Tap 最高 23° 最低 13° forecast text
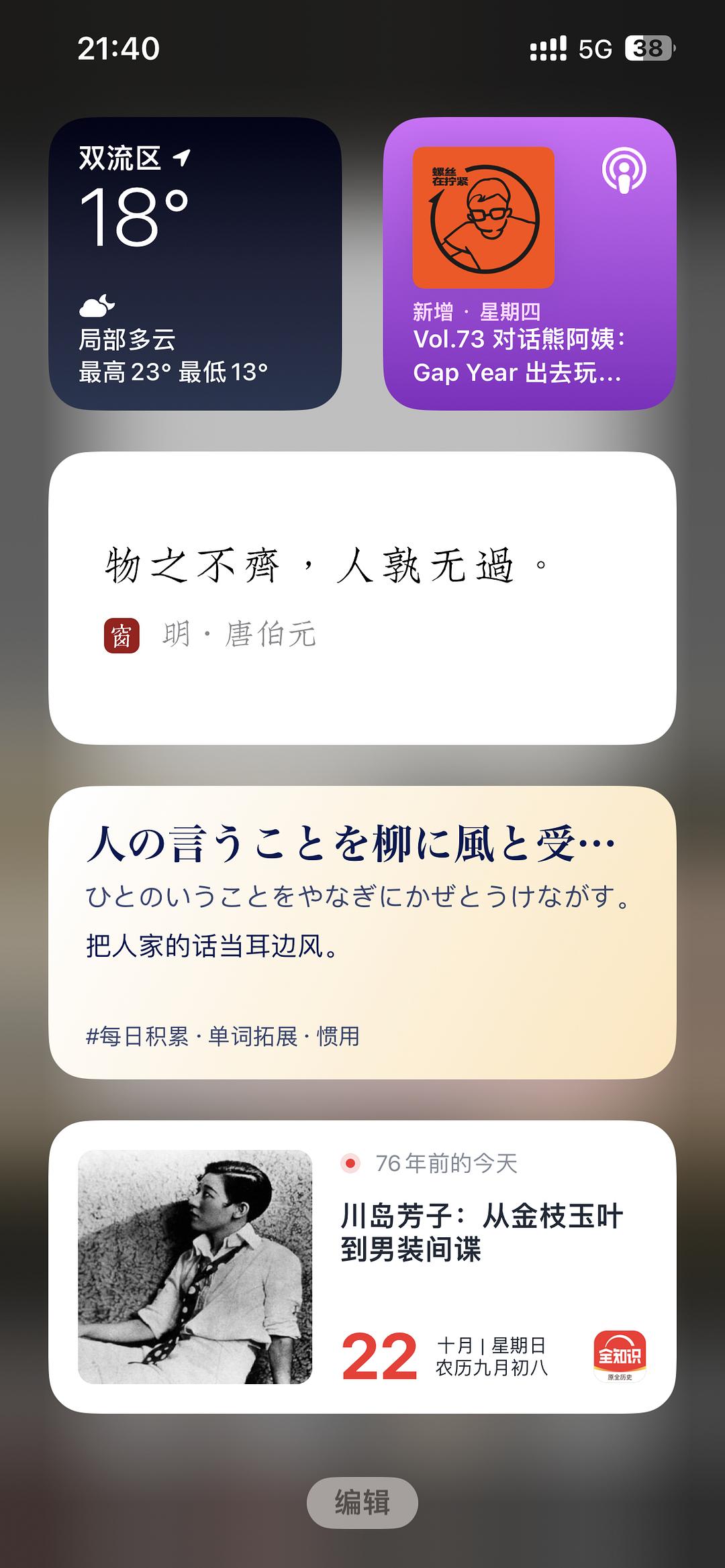 click(174, 369)
